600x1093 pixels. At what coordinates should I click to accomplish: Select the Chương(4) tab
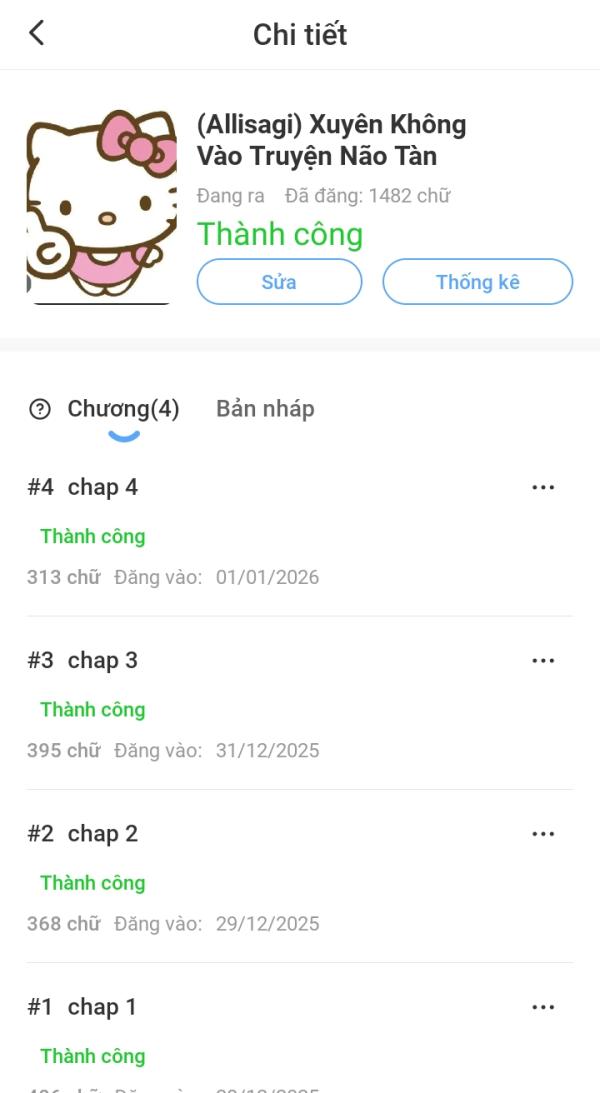[x=123, y=409]
